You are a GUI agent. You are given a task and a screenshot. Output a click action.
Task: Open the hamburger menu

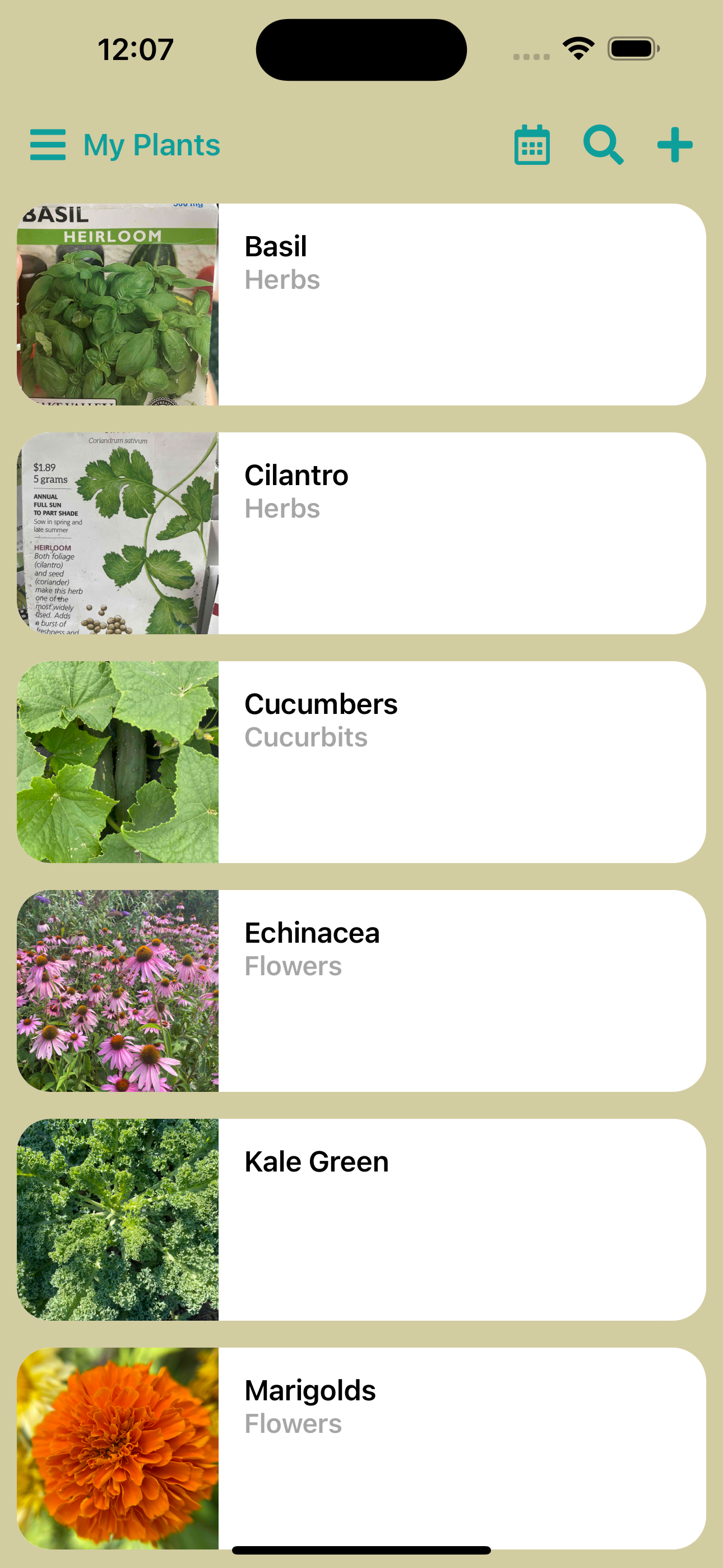pos(48,145)
